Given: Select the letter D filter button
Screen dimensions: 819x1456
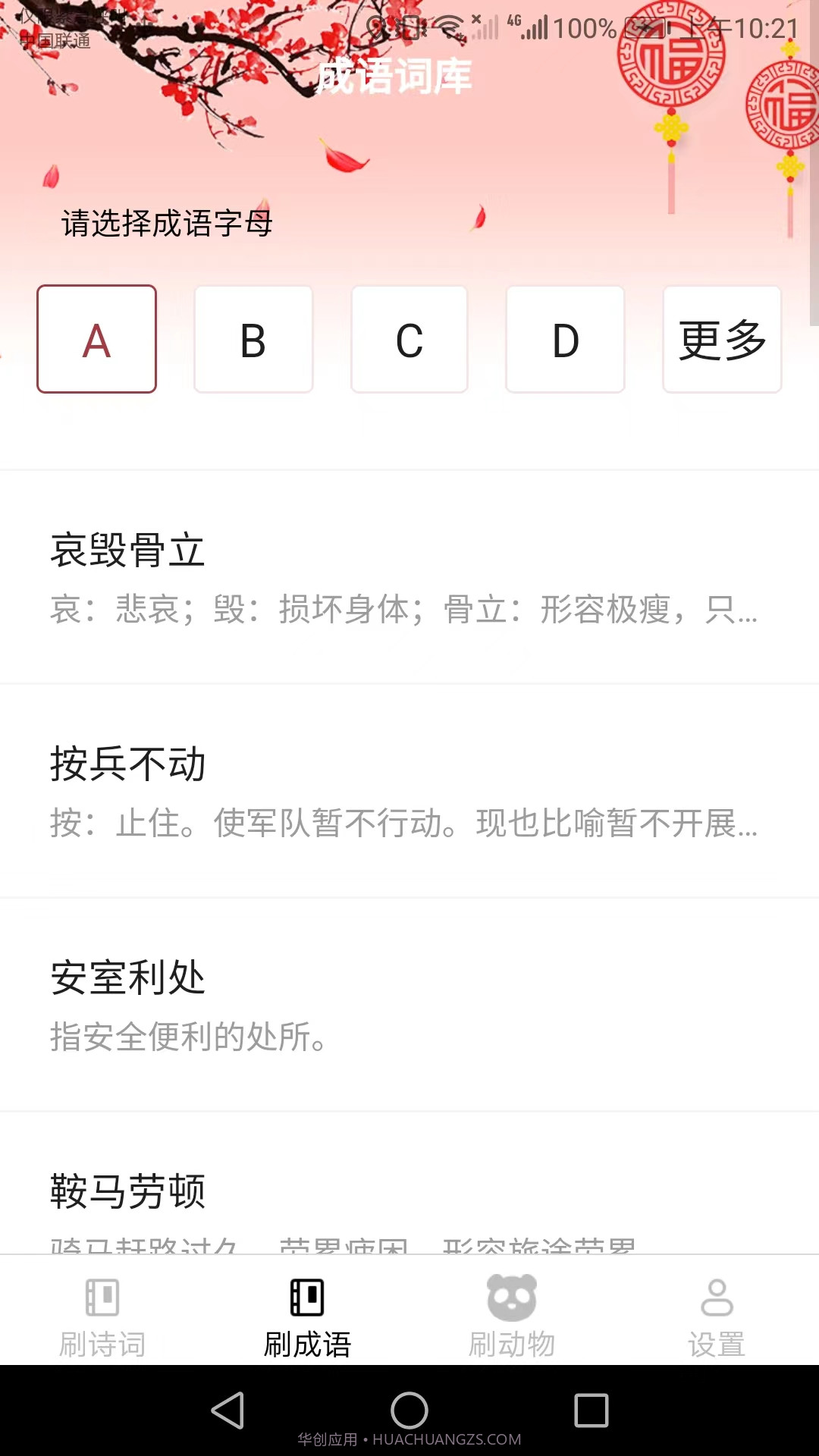Looking at the screenshot, I should click(x=565, y=340).
